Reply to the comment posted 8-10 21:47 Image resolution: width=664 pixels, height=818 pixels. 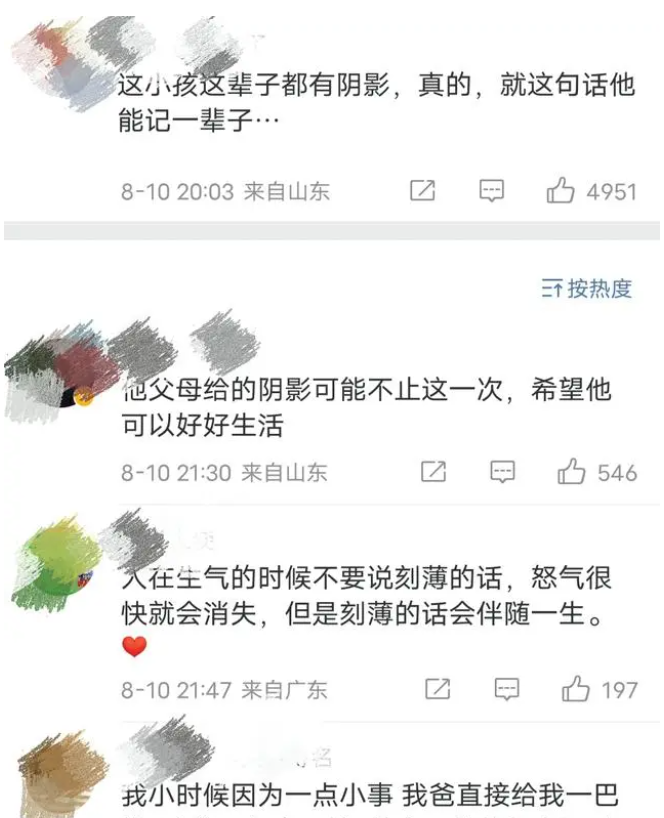pos(507,689)
